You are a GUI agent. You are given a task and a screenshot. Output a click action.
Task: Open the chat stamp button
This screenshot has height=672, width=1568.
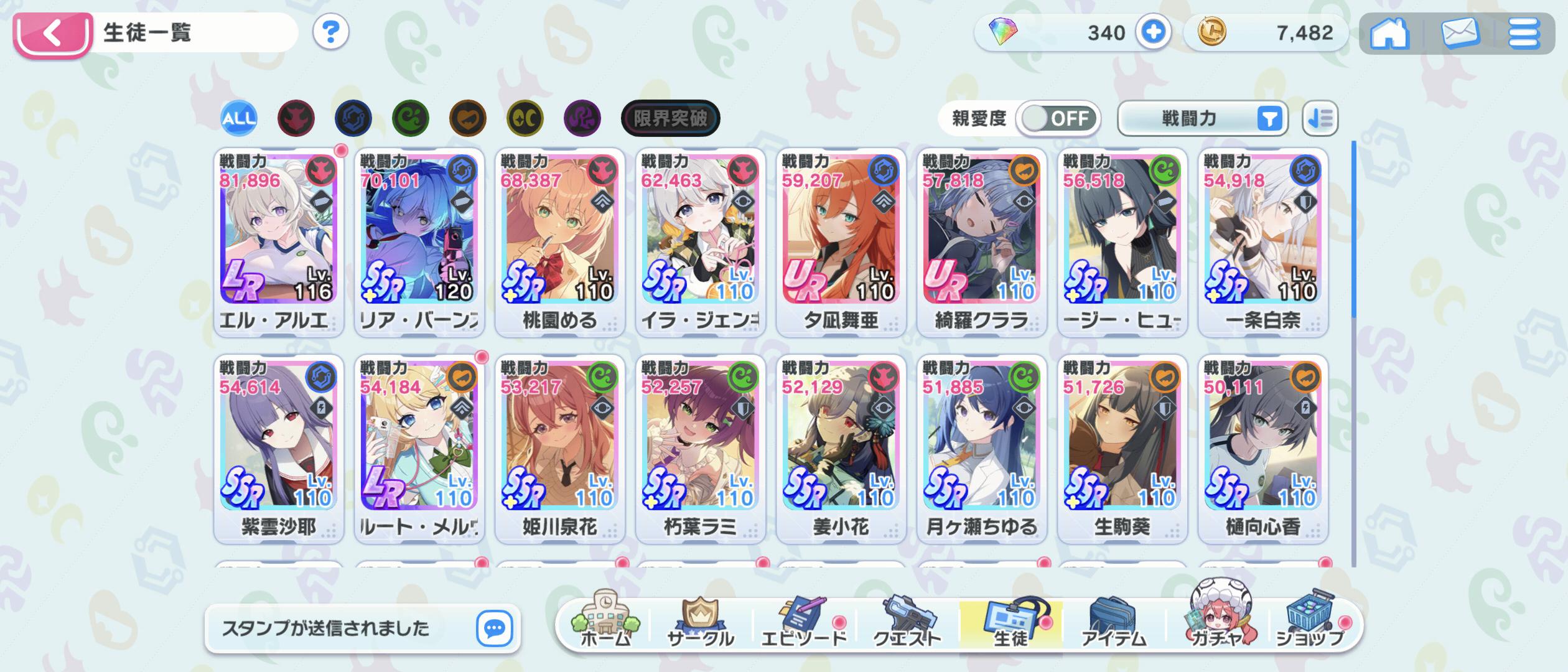tap(495, 628)
